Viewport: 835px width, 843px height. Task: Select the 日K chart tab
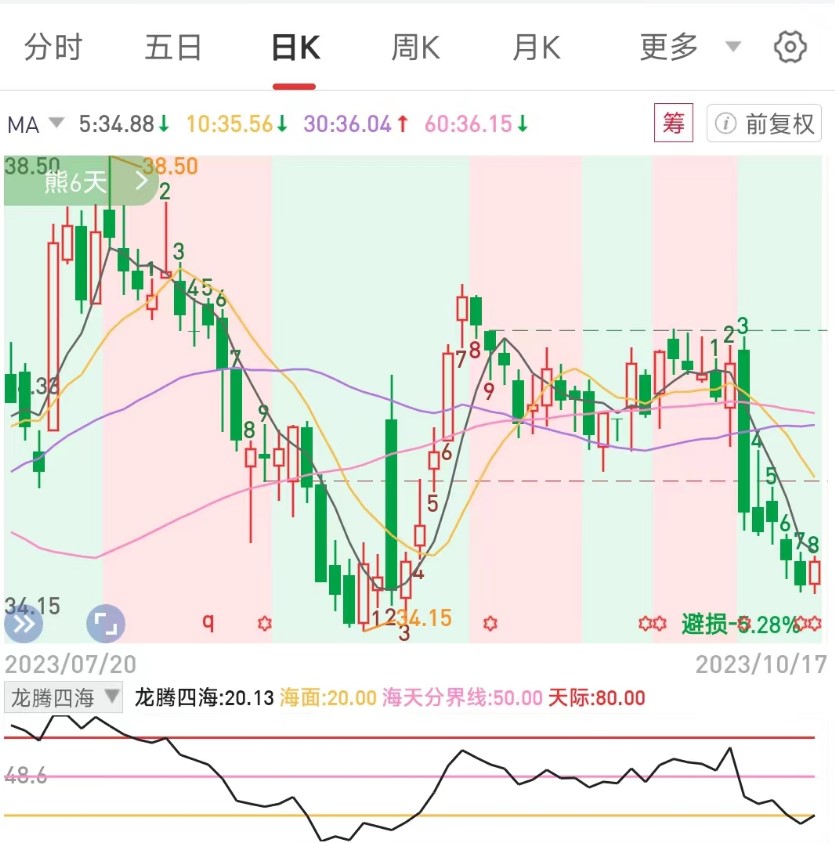click(x=295, y=47)
